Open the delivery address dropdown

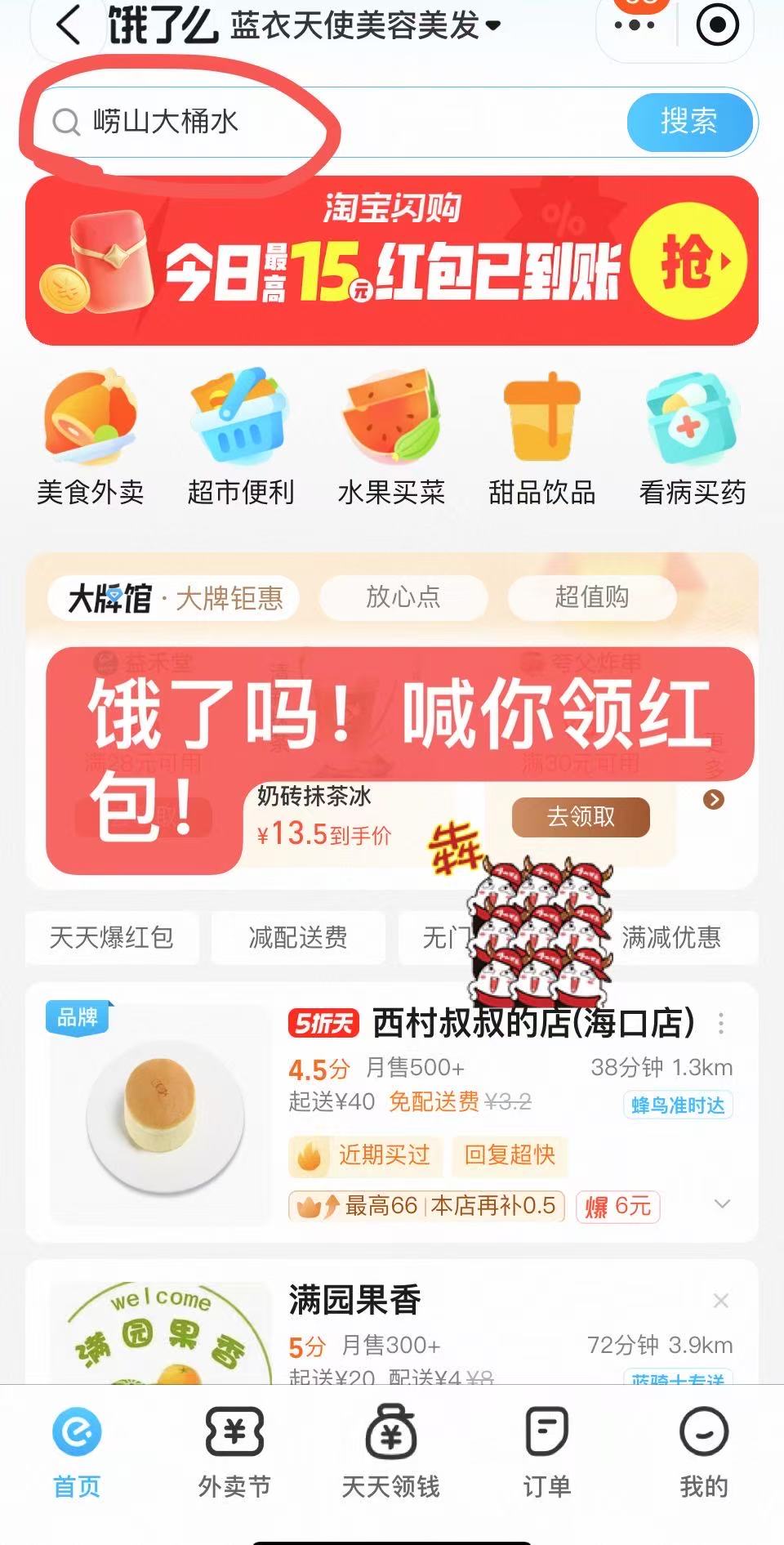[x=366, y=25]
